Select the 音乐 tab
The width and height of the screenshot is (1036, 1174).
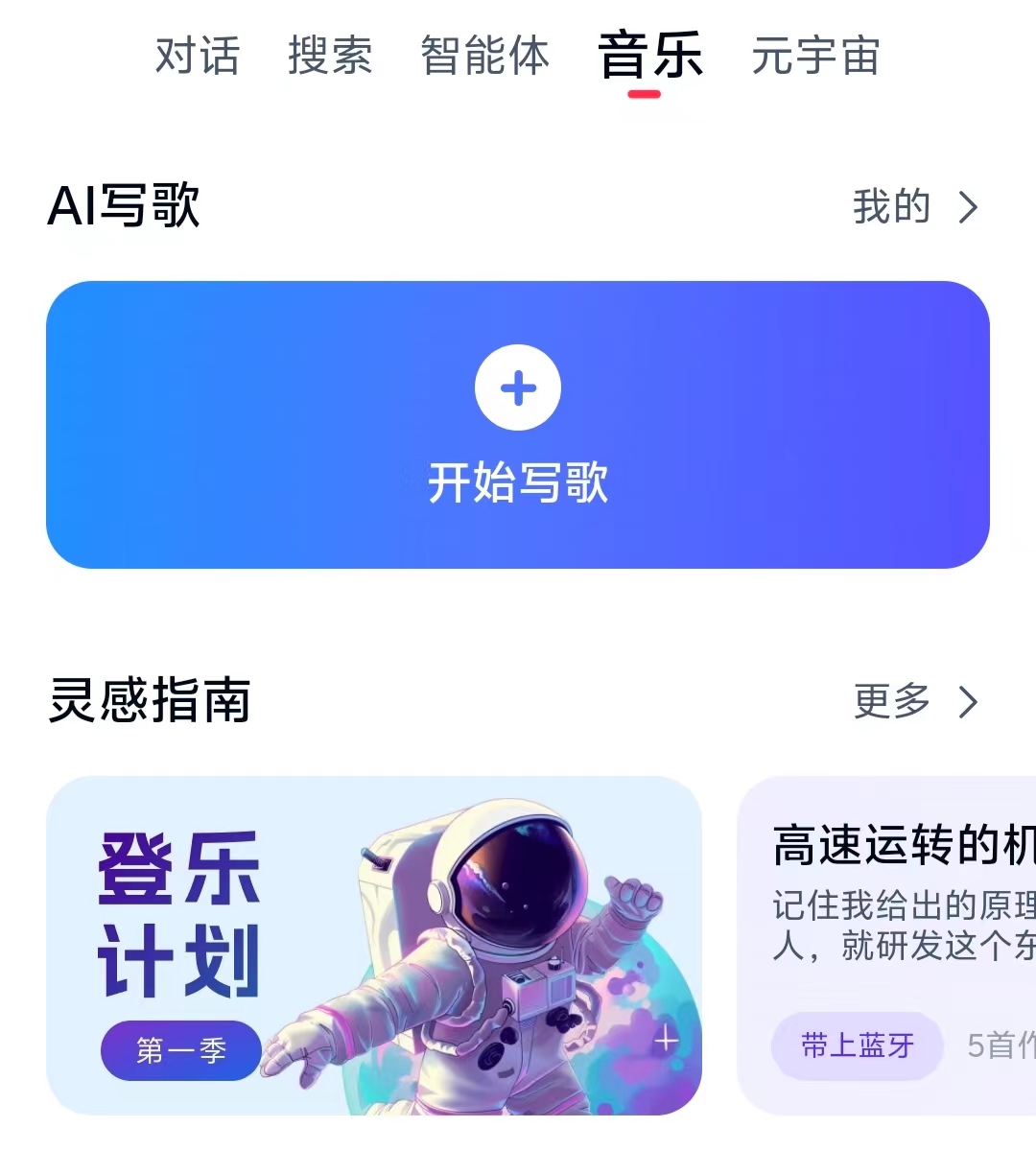click(650, 56)
